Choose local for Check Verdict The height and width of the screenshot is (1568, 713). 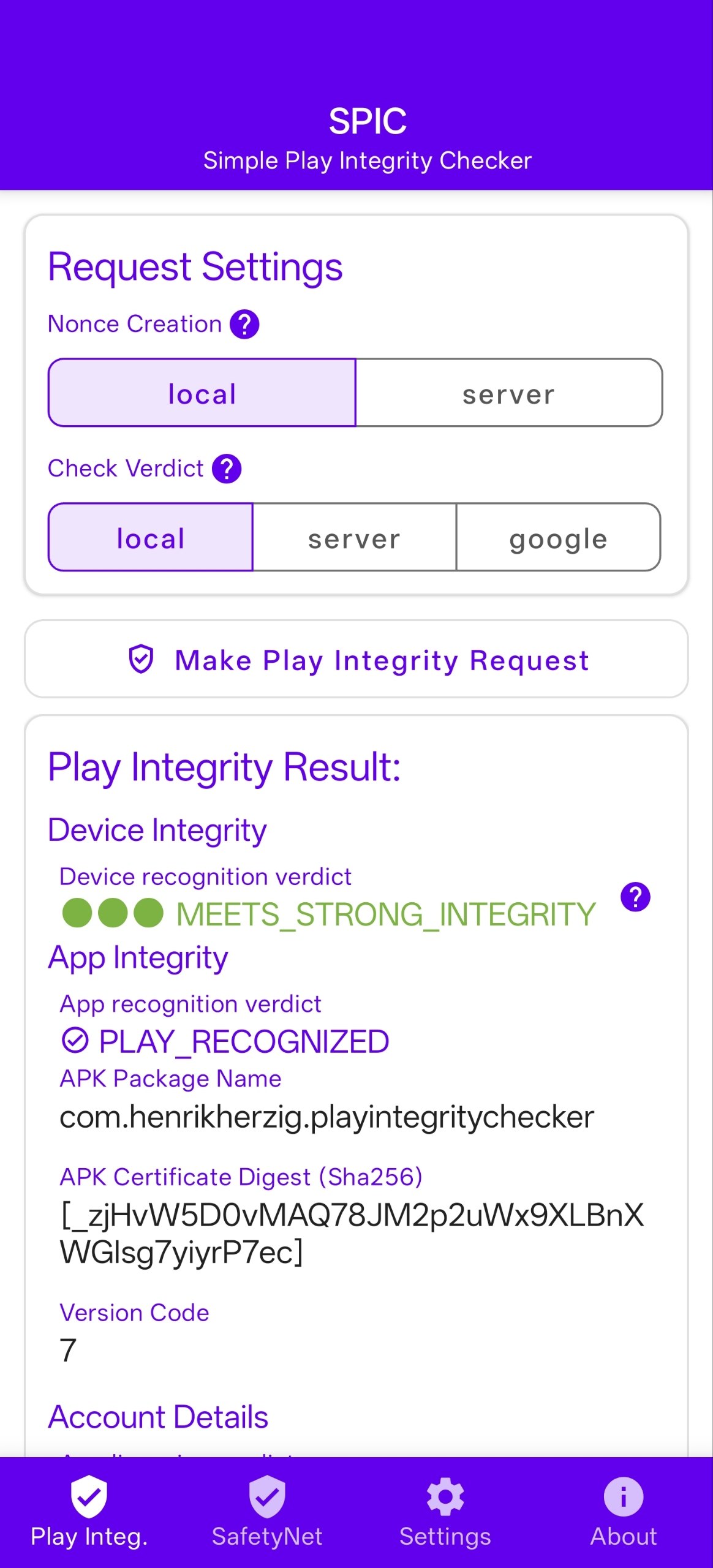click(x=151, y=538)
